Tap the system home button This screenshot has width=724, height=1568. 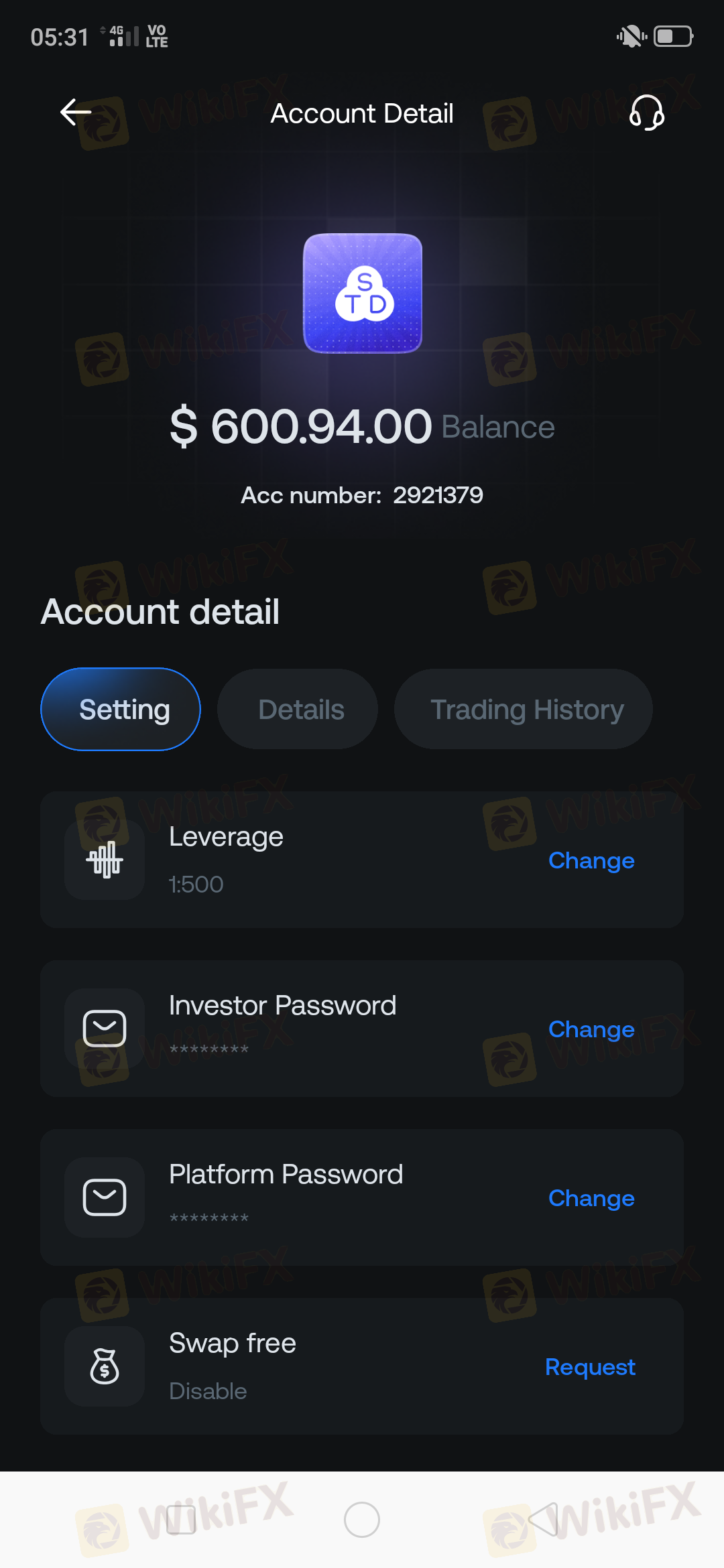click(x=362, y=1520)
